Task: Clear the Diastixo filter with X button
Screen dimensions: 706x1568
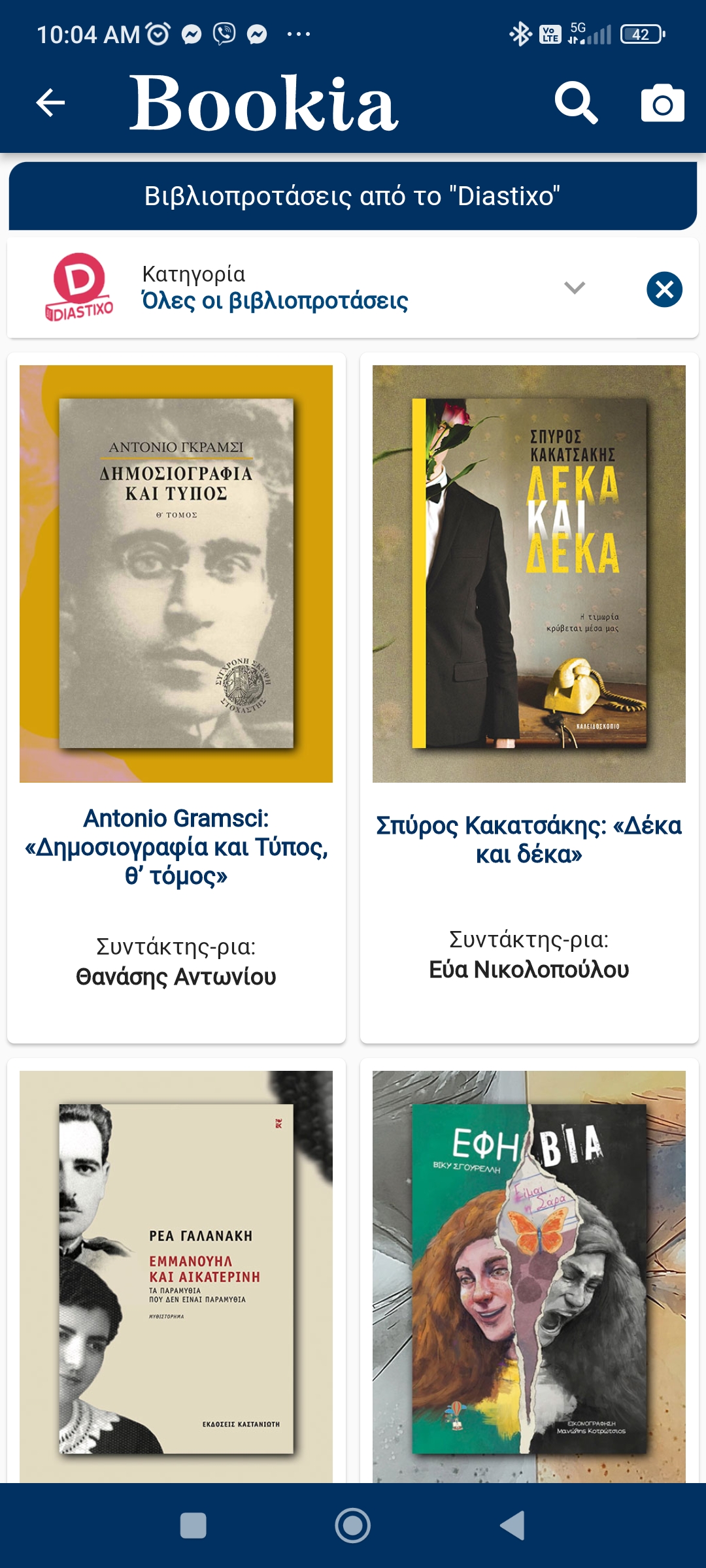Action: [x=664, y=289]
